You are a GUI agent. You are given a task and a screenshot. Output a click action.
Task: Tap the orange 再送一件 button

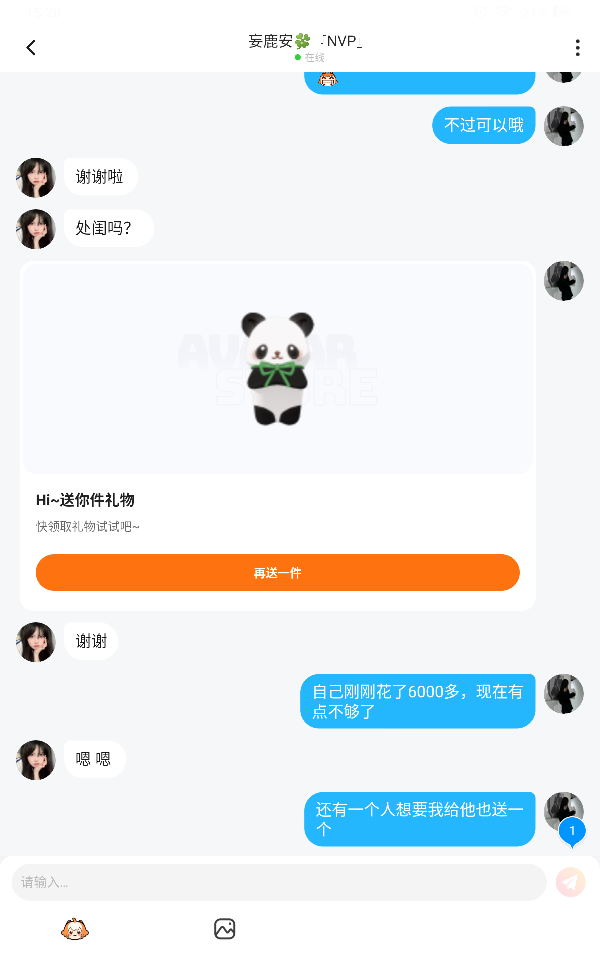[278, 573]
